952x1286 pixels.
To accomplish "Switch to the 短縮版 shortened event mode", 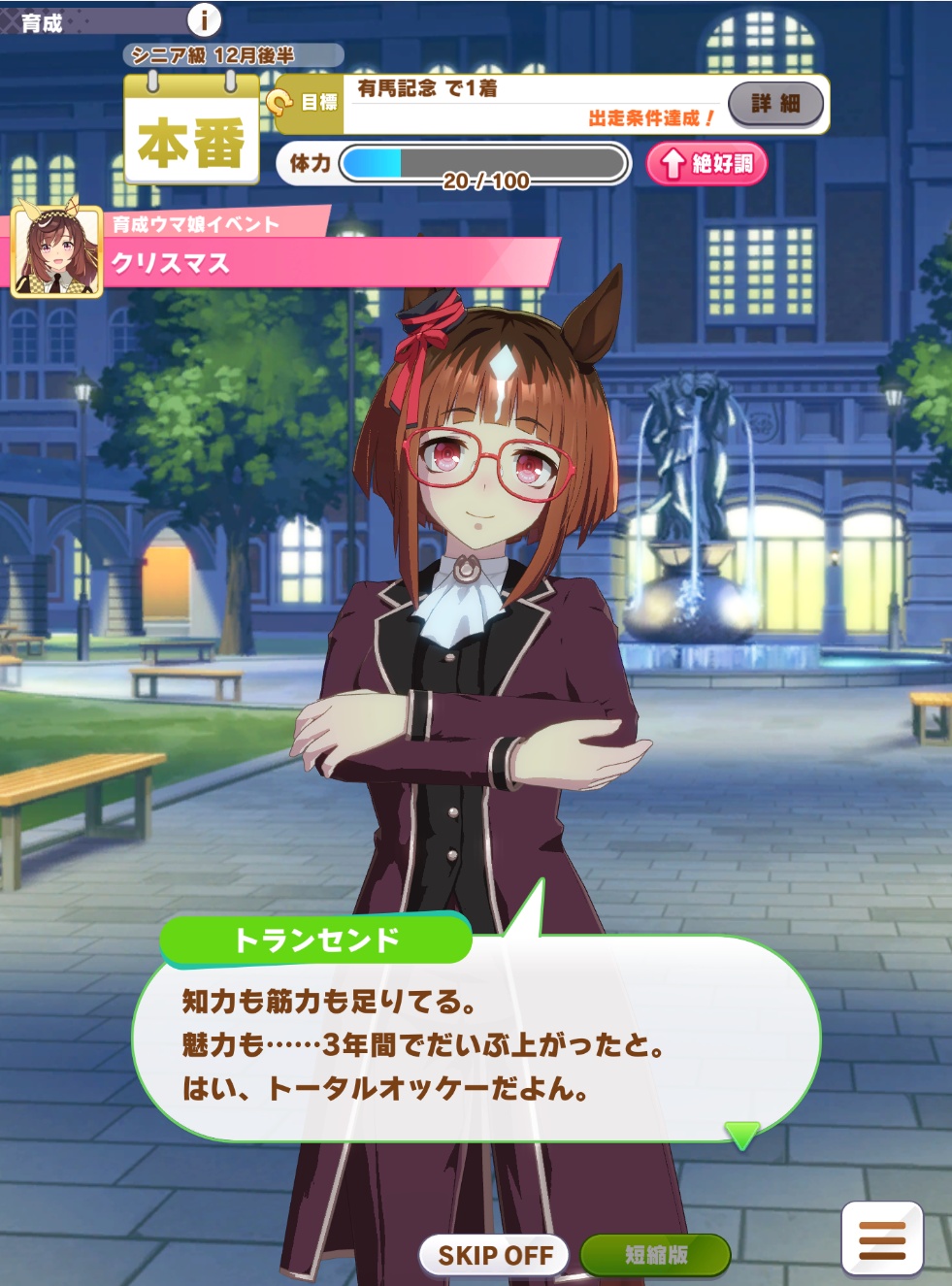I will point(655,1255).
